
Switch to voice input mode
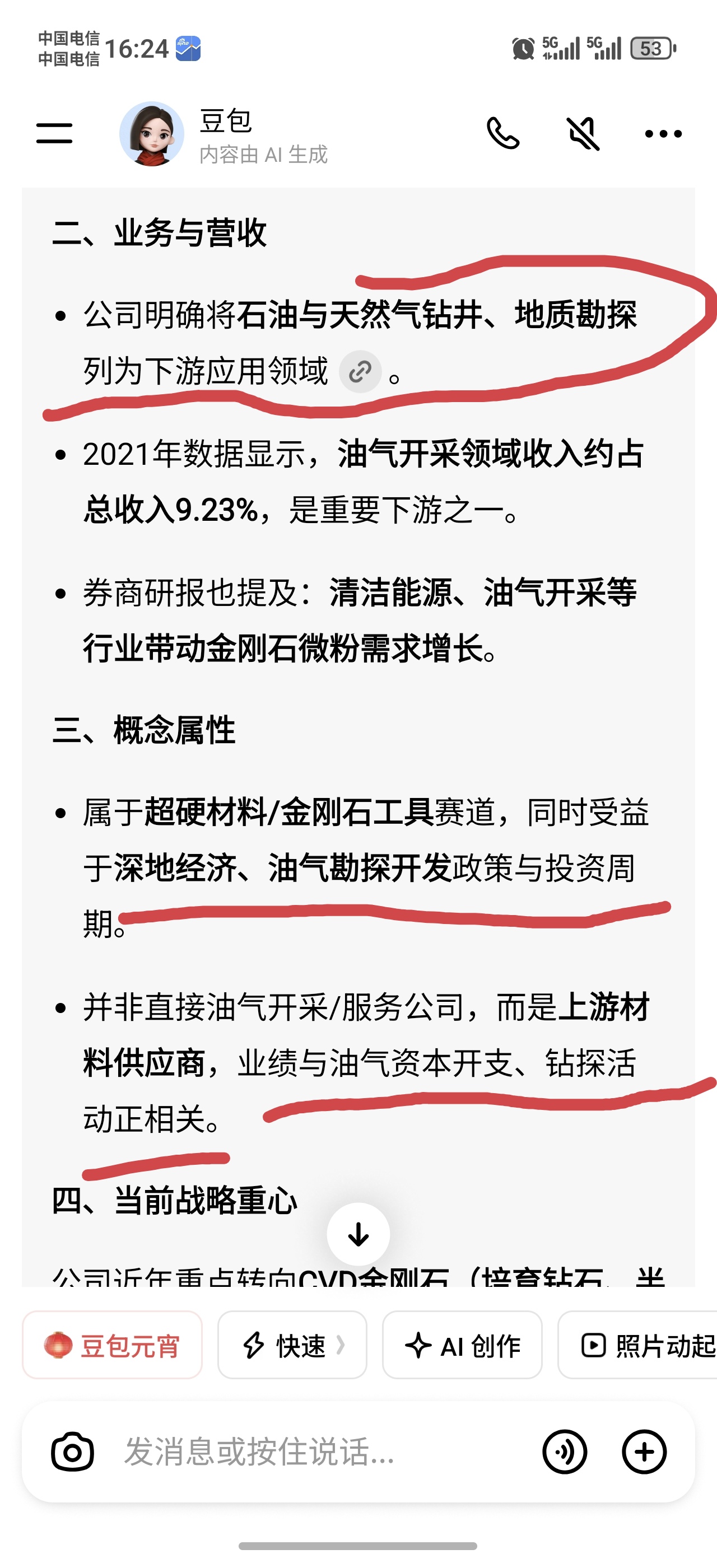click(x=564, y=1452)
